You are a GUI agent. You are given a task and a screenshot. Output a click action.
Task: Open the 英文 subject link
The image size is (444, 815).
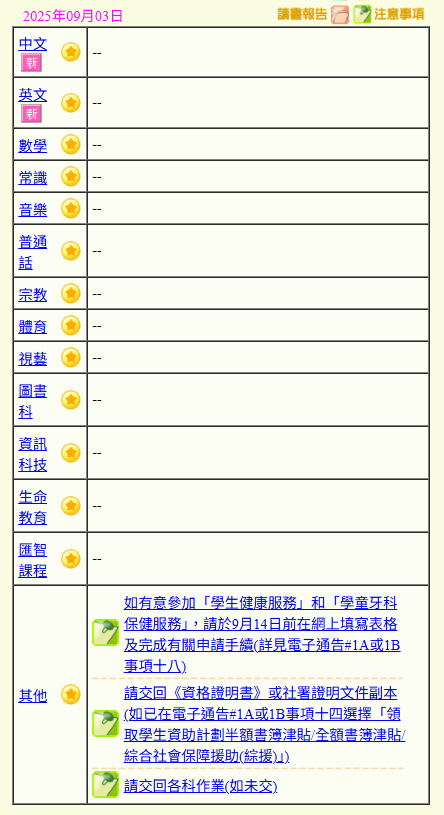(x=33, y=95)
